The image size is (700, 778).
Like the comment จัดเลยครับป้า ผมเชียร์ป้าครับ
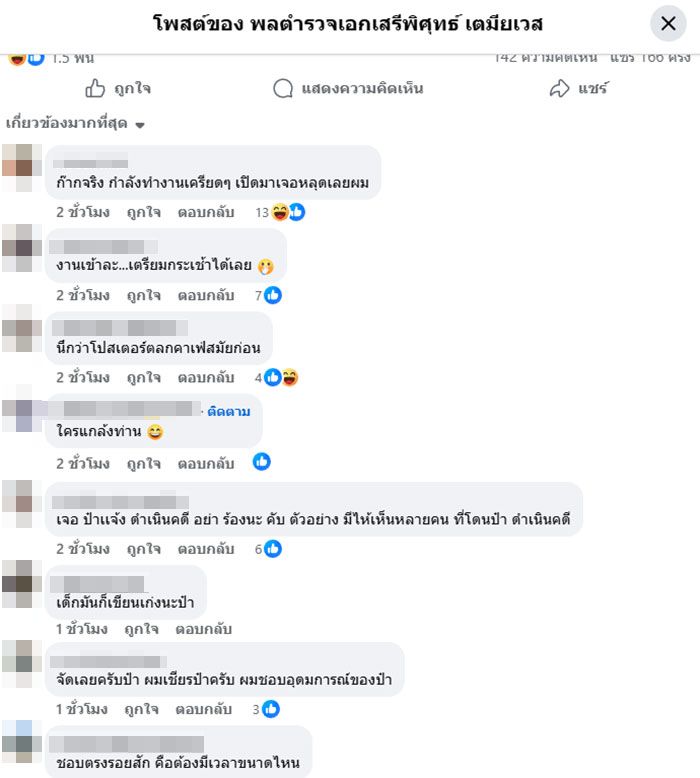[143, 709]
